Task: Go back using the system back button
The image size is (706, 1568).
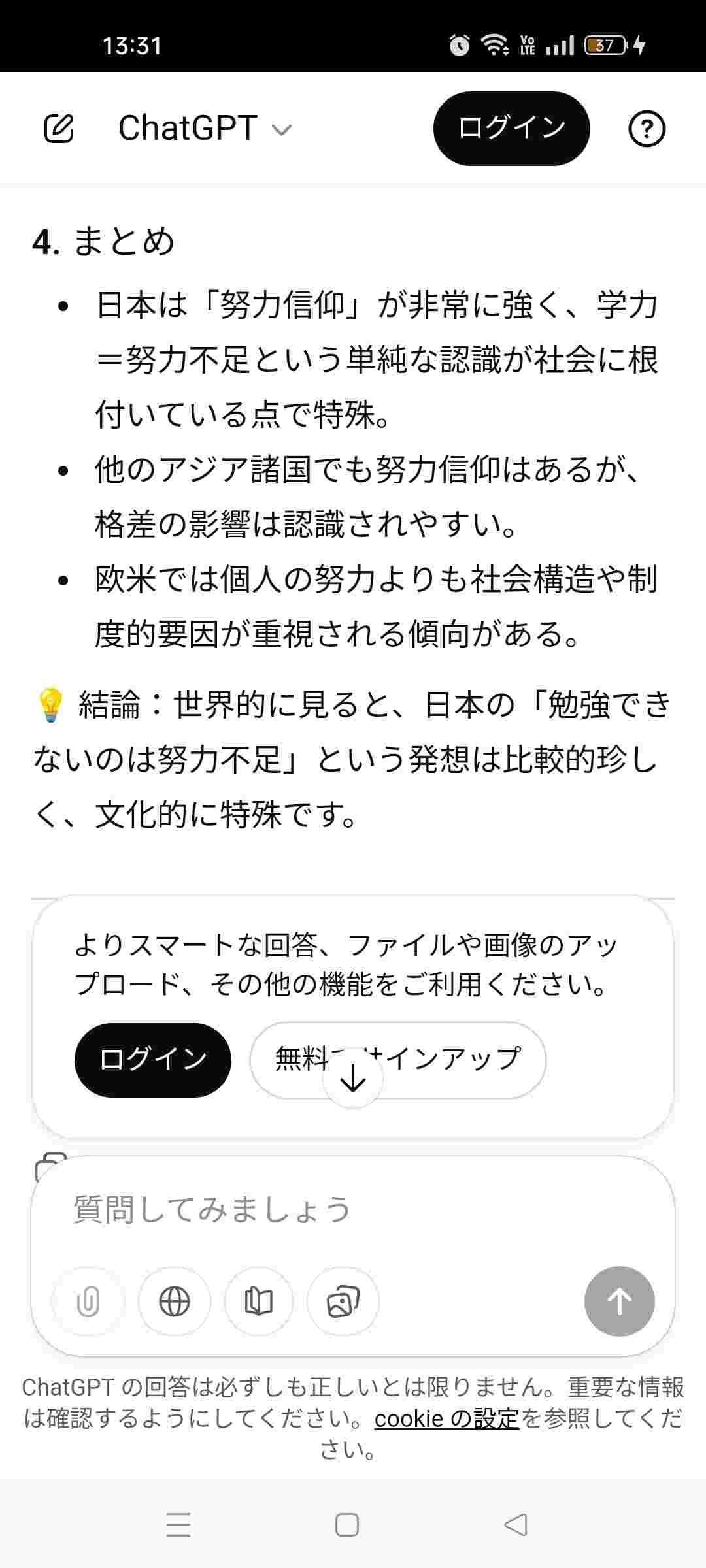Action: (516, 1525)
